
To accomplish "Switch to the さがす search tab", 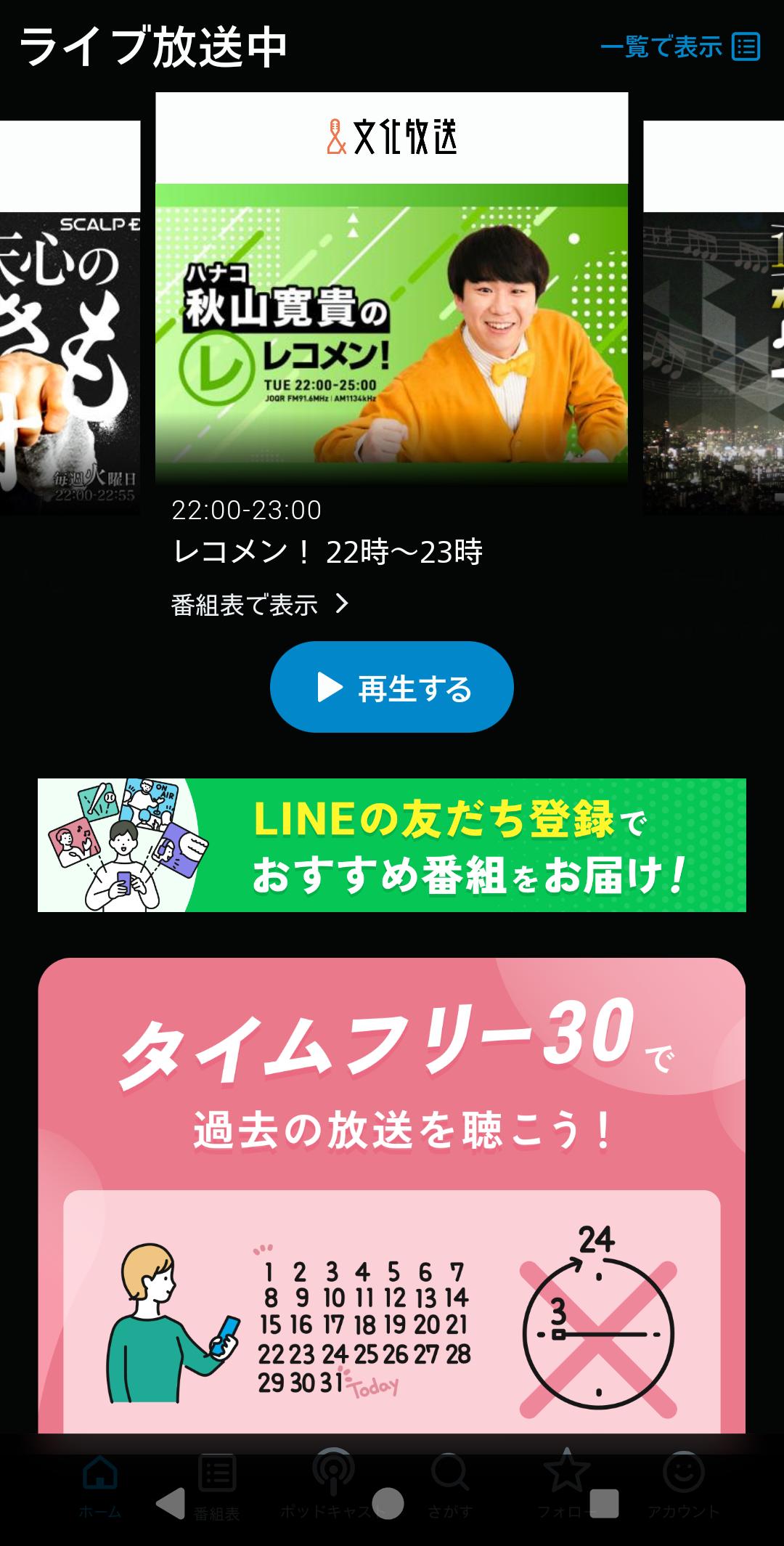I will point(450,1485).
